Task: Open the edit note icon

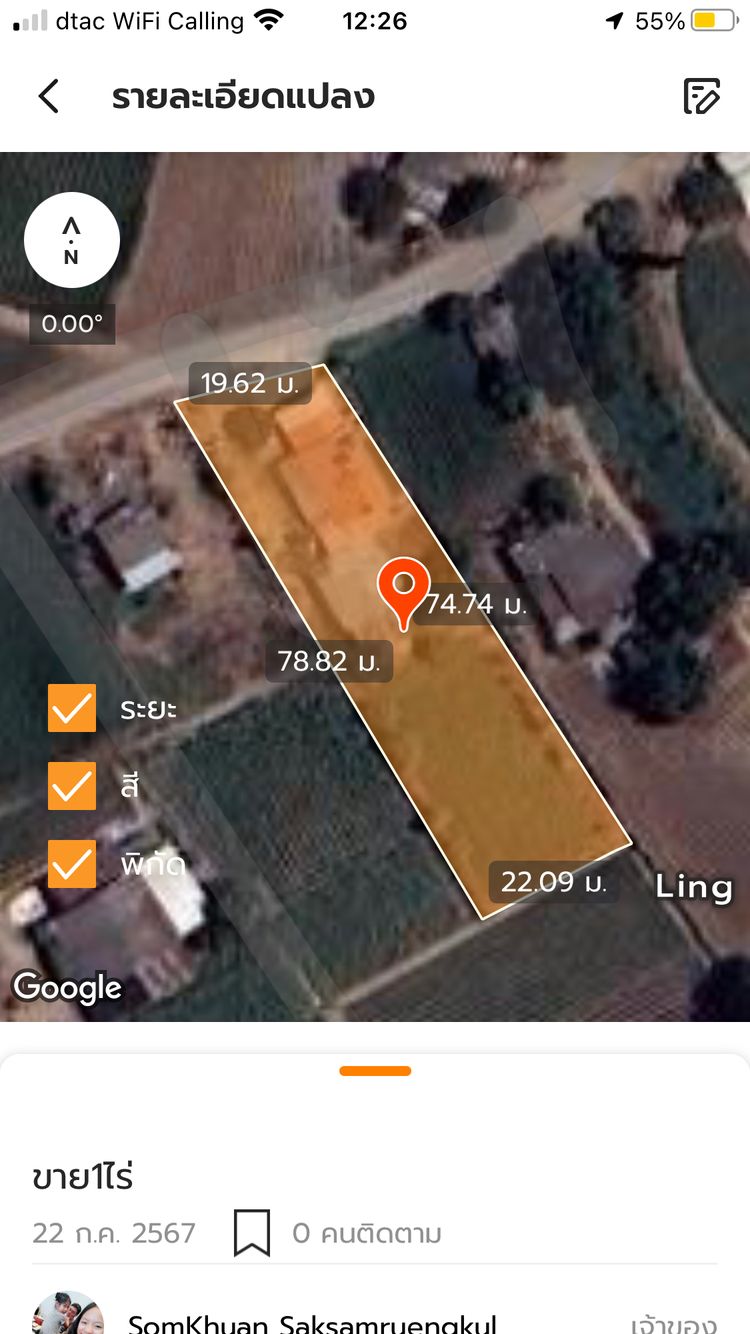Action: pyautogui.click(x=701, y=96)
